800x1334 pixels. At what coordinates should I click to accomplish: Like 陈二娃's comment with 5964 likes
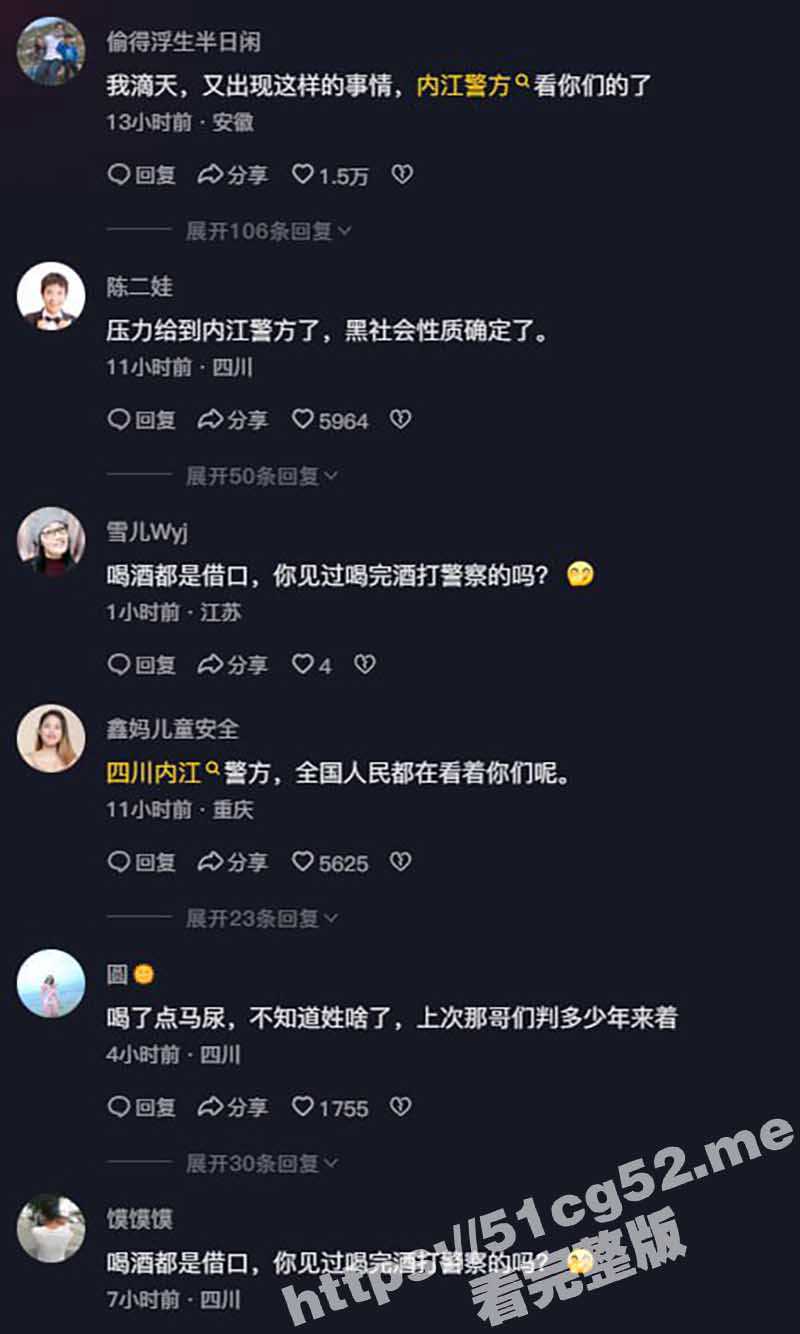click(303, 420)
